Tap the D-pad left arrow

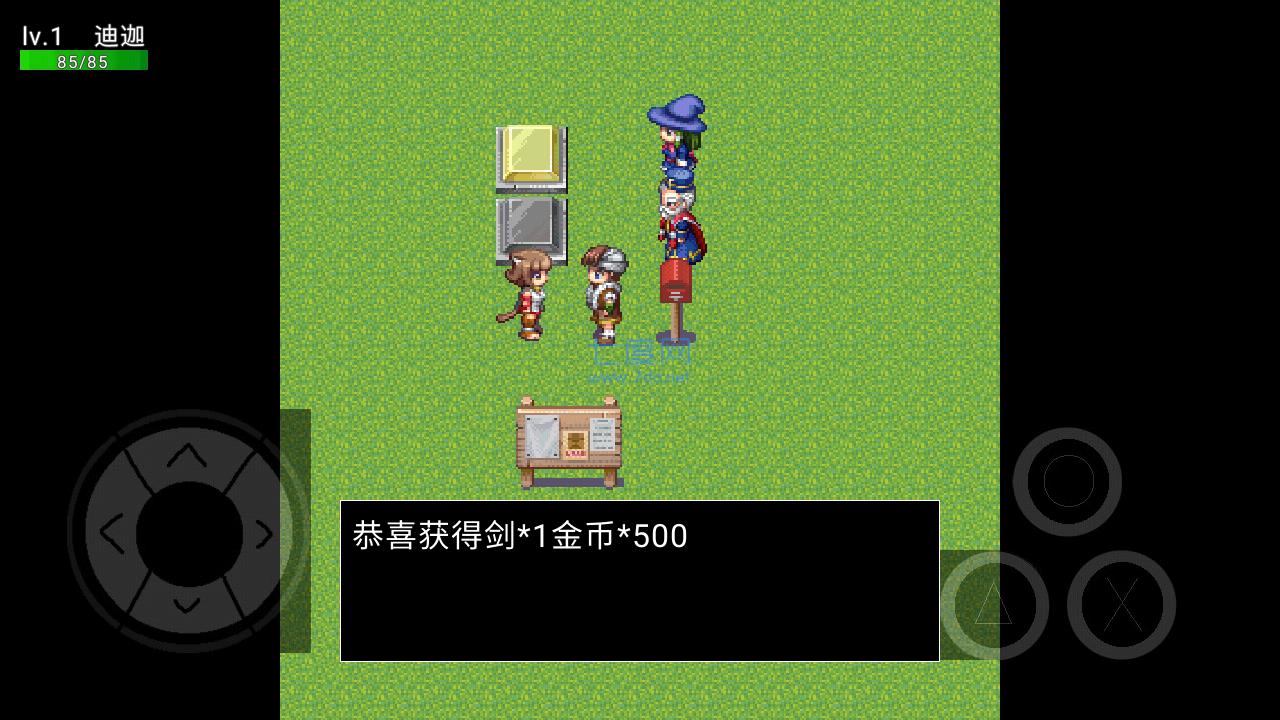point(111,534)
